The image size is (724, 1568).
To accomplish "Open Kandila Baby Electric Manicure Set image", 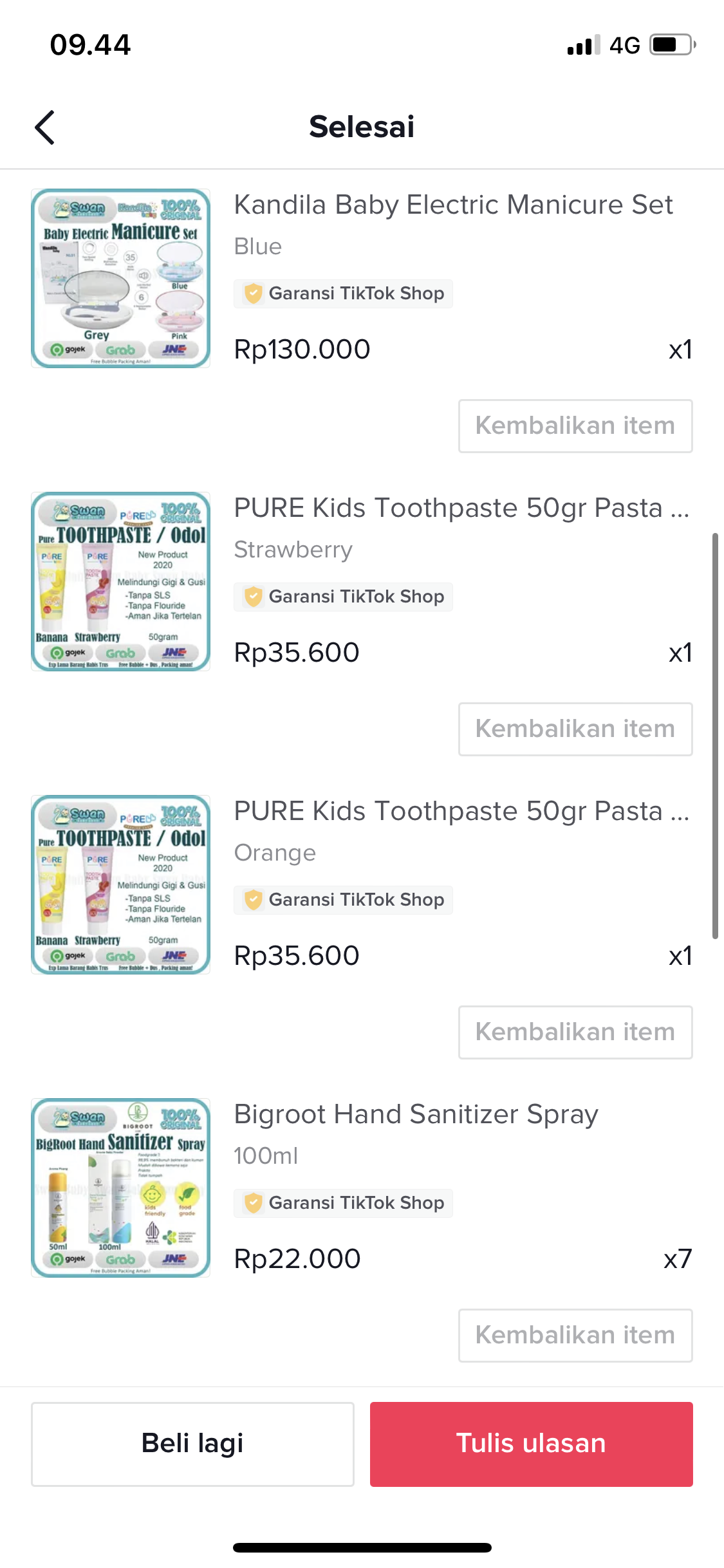I will [121, 278].
